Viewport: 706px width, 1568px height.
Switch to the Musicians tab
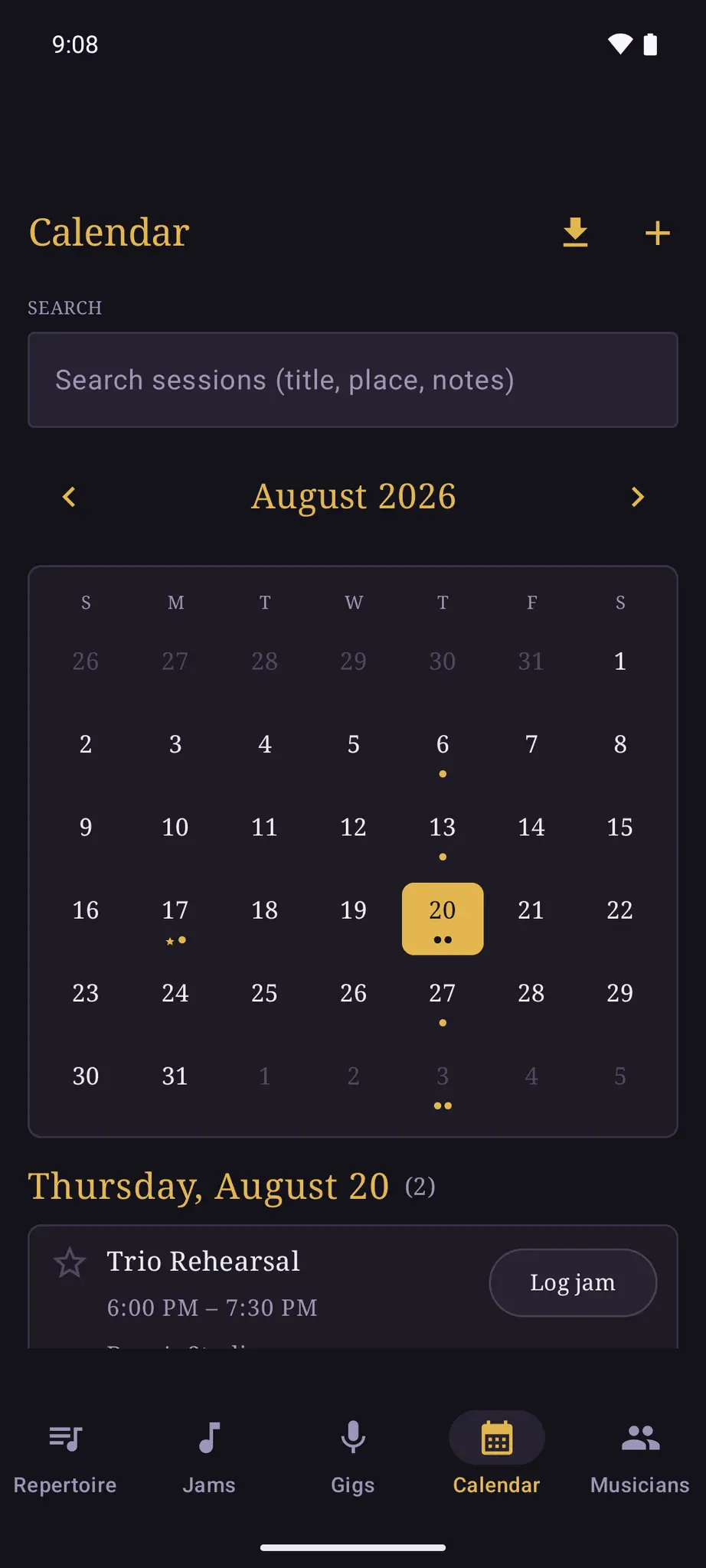[x=640, y=1456]
